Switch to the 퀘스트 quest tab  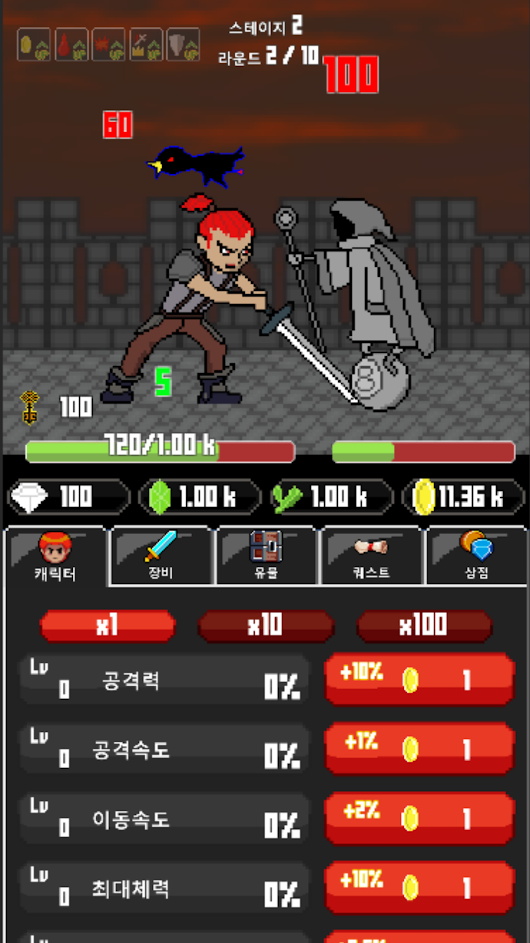(371, 556)
